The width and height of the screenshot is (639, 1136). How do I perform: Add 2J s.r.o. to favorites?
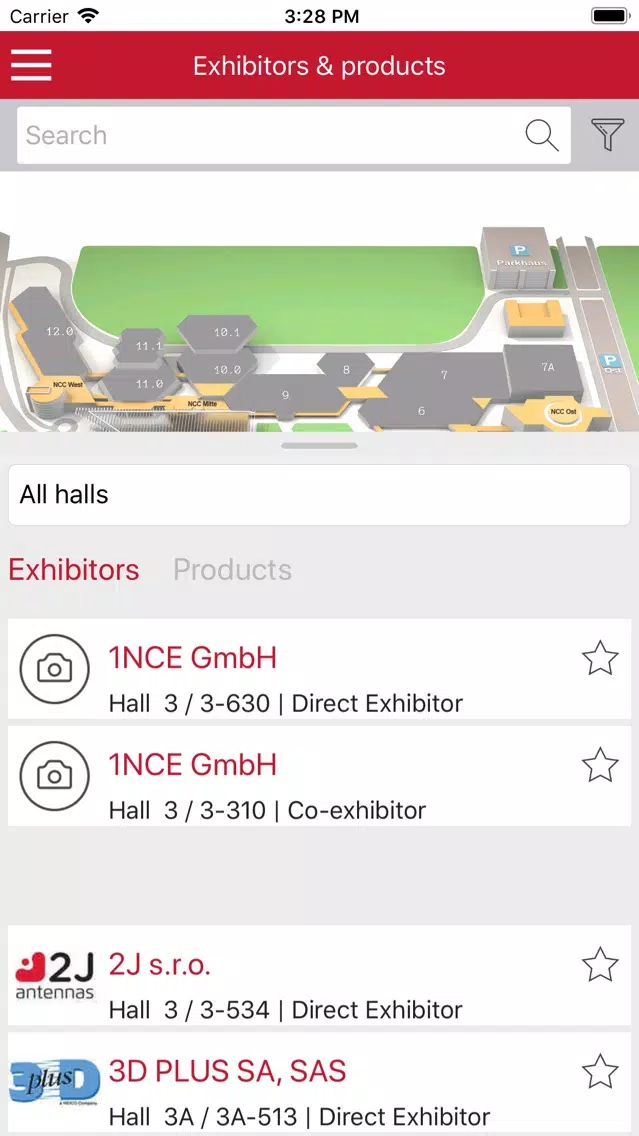click(x=600, y=964)
